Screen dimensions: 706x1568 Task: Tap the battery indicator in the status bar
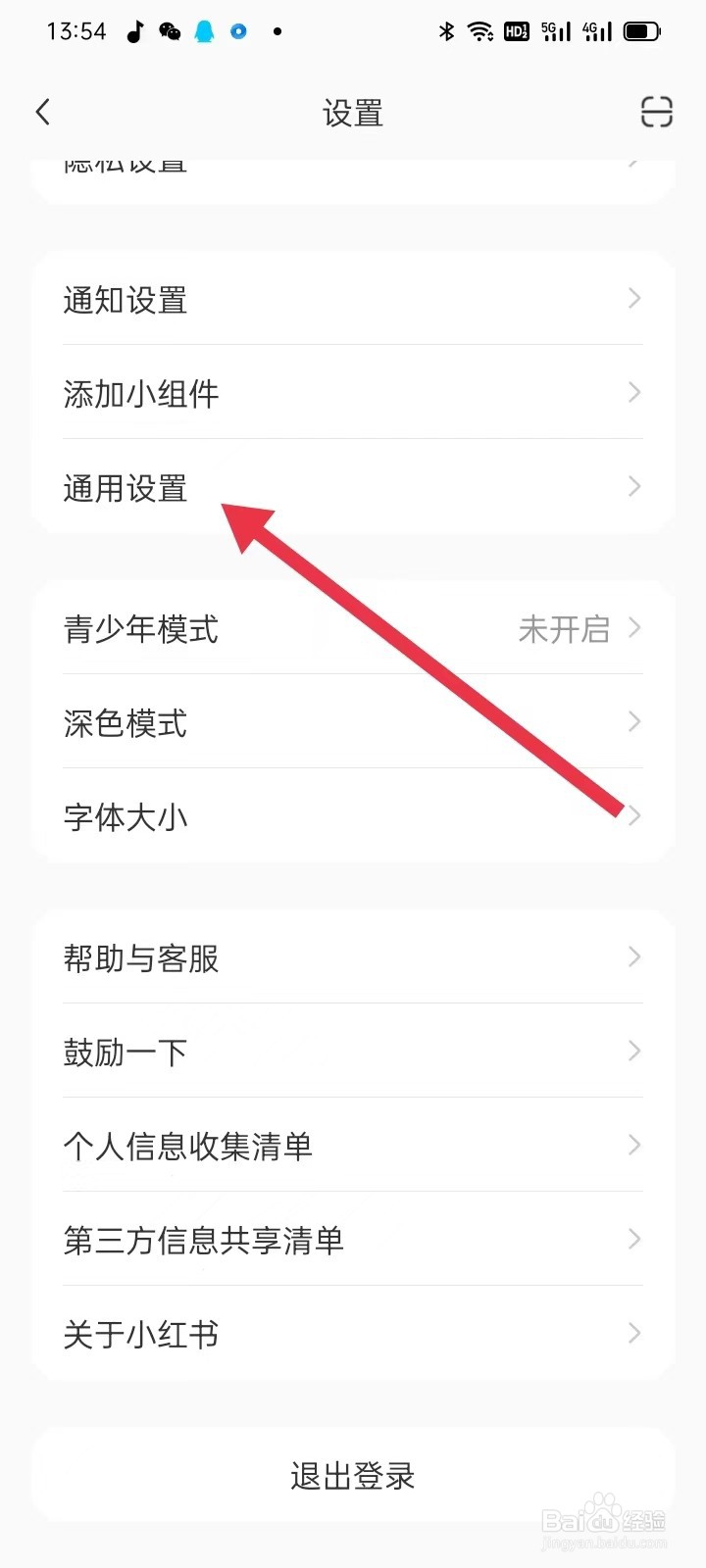click(642, 30)
